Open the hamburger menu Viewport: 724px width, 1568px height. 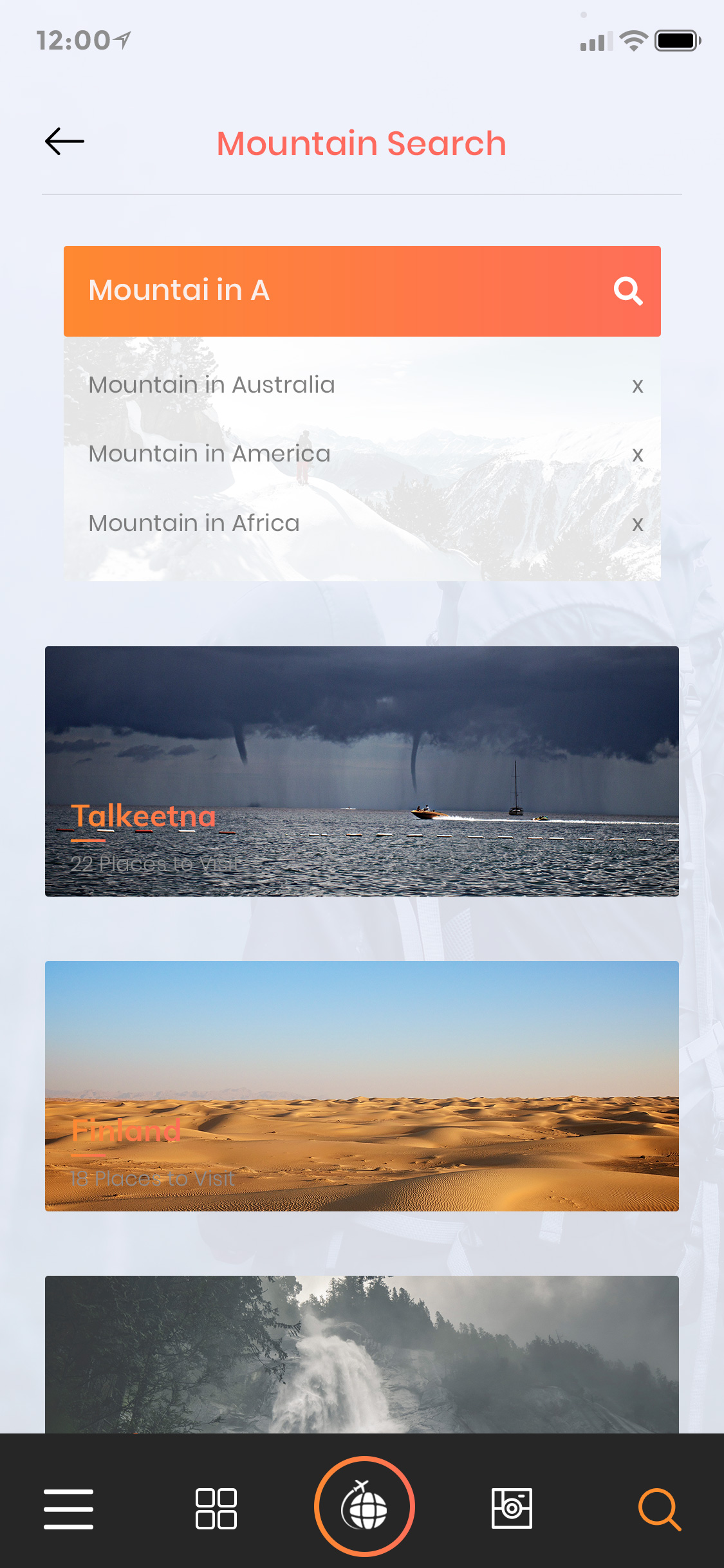68,1508
